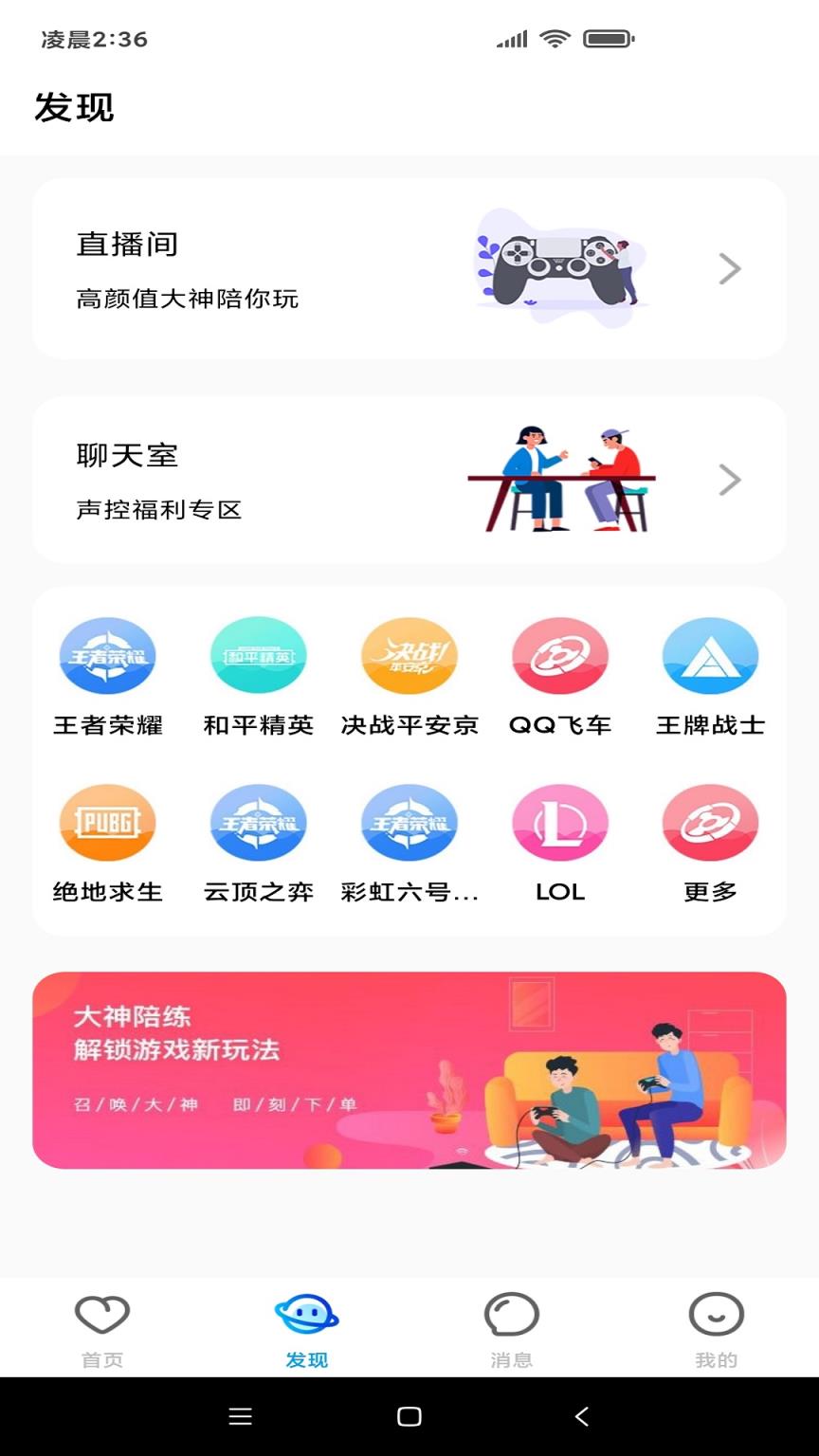The height and width of the screenshot is (1456, 819).
Task: Open the QQ飞车 game icon
Action: coord(559,655)
